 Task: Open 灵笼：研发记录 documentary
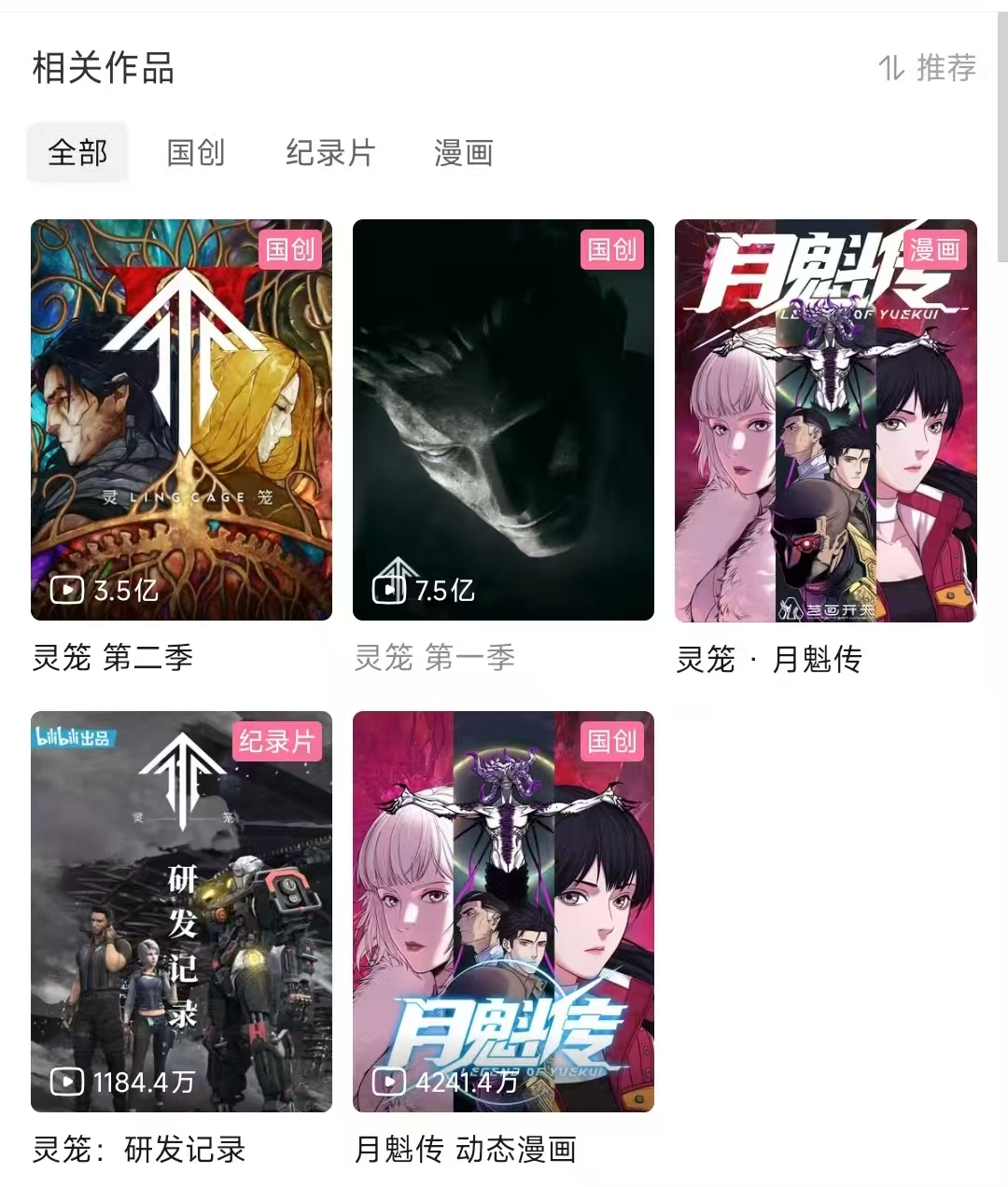pos(181,912)
